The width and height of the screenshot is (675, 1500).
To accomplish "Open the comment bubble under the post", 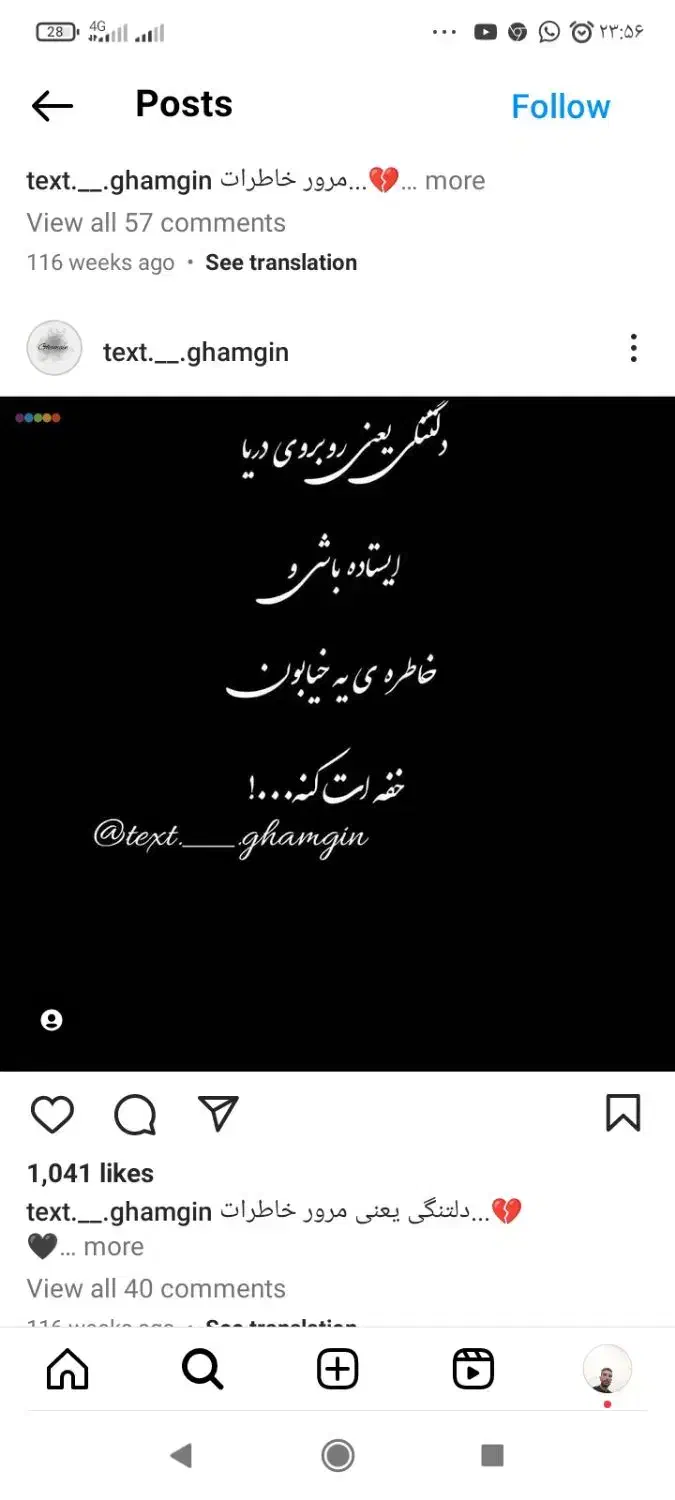I will (135, 1114).
